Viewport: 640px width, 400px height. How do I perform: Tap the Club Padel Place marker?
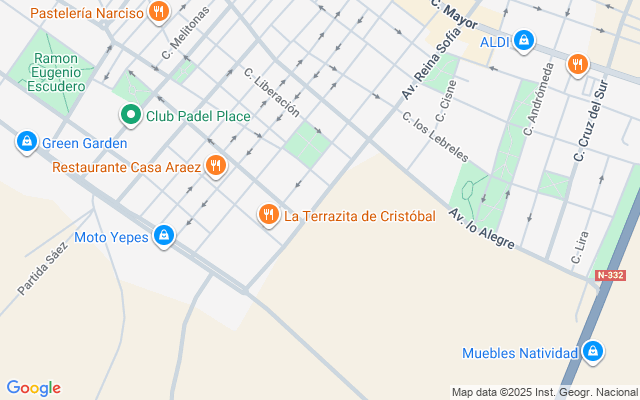point(130,116)
